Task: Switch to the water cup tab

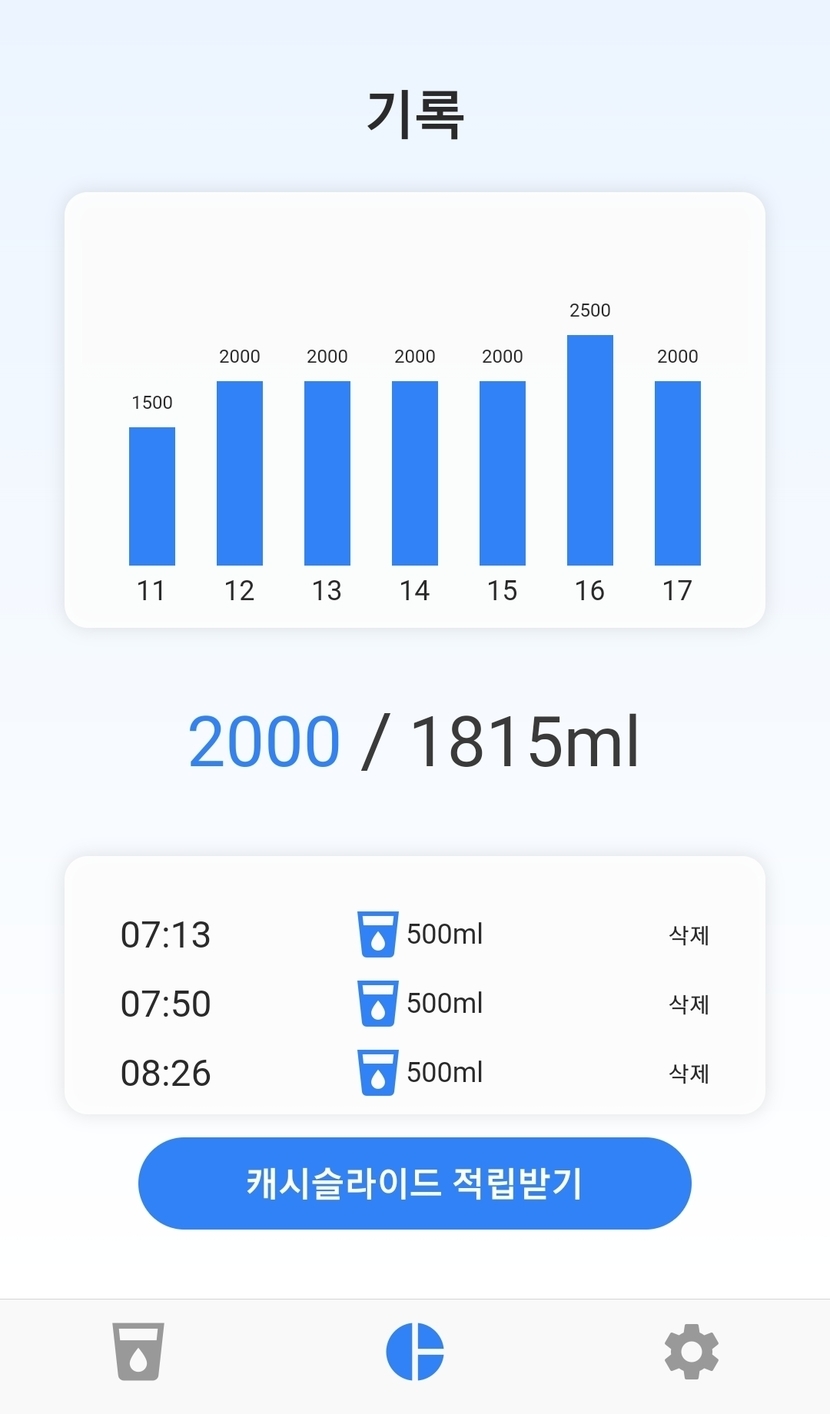Action: point(138,1351)
